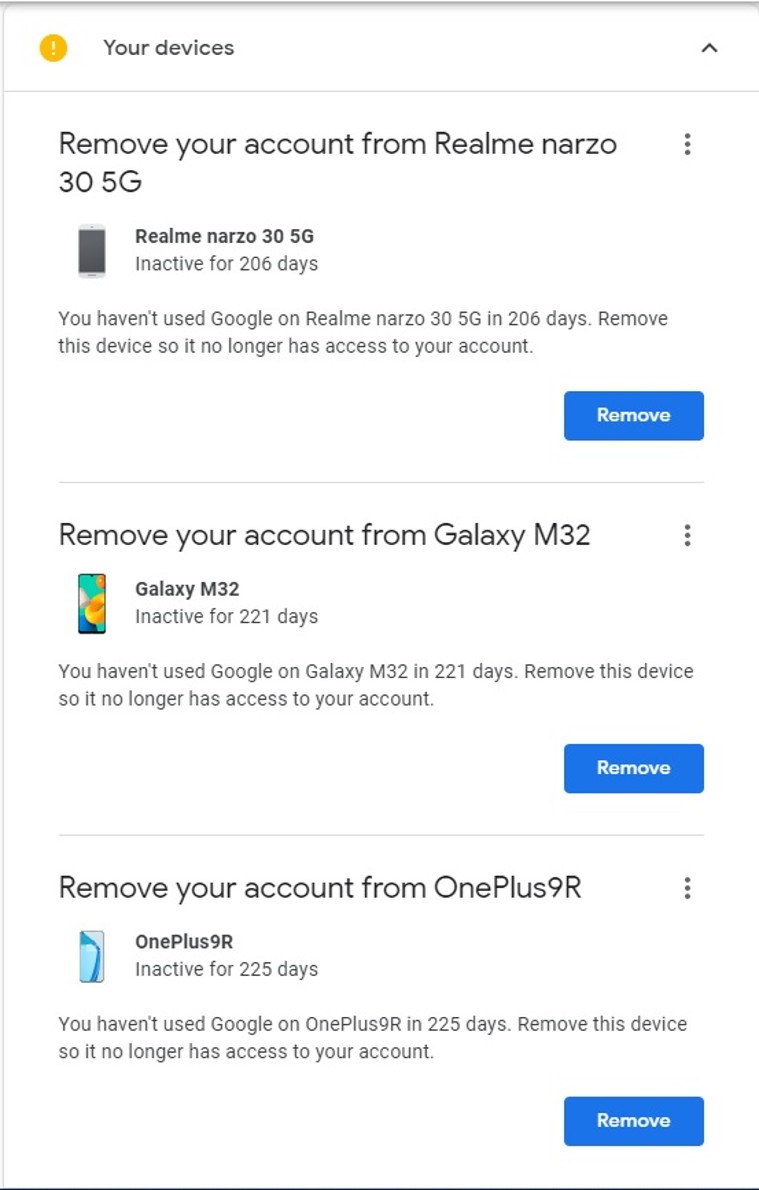Open options menu for Realme narzo 30 5G
Image resolution: width=759 pixels, height=1190 pixels.
tap(688, 144)
